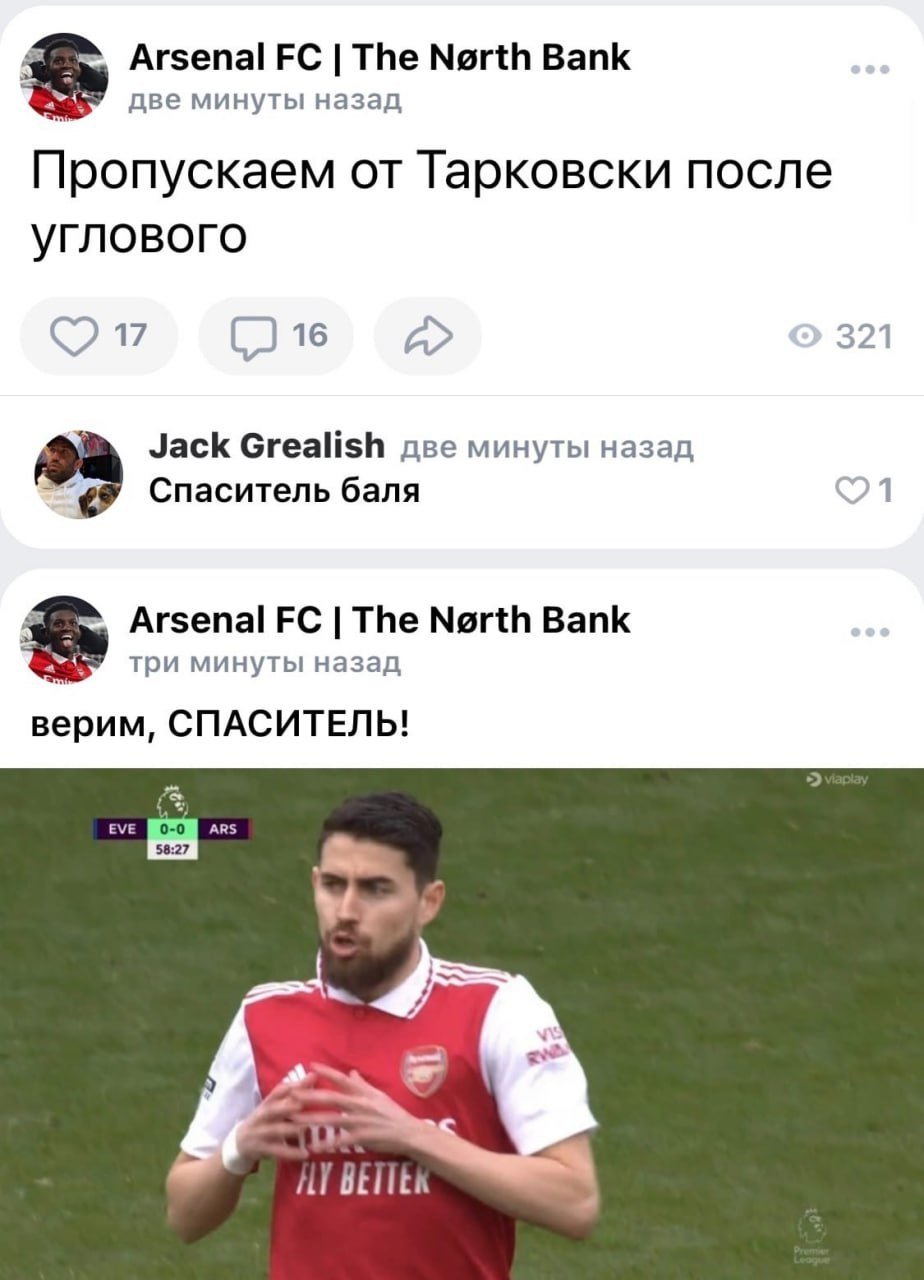Share the Тарковски post
Viewport: 924px width, 1280px height.
[427, 336]
